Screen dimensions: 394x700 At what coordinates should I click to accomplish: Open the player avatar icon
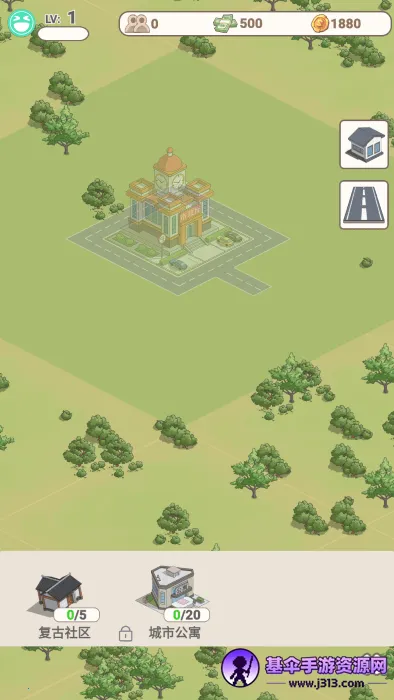(x=22, y=23)
